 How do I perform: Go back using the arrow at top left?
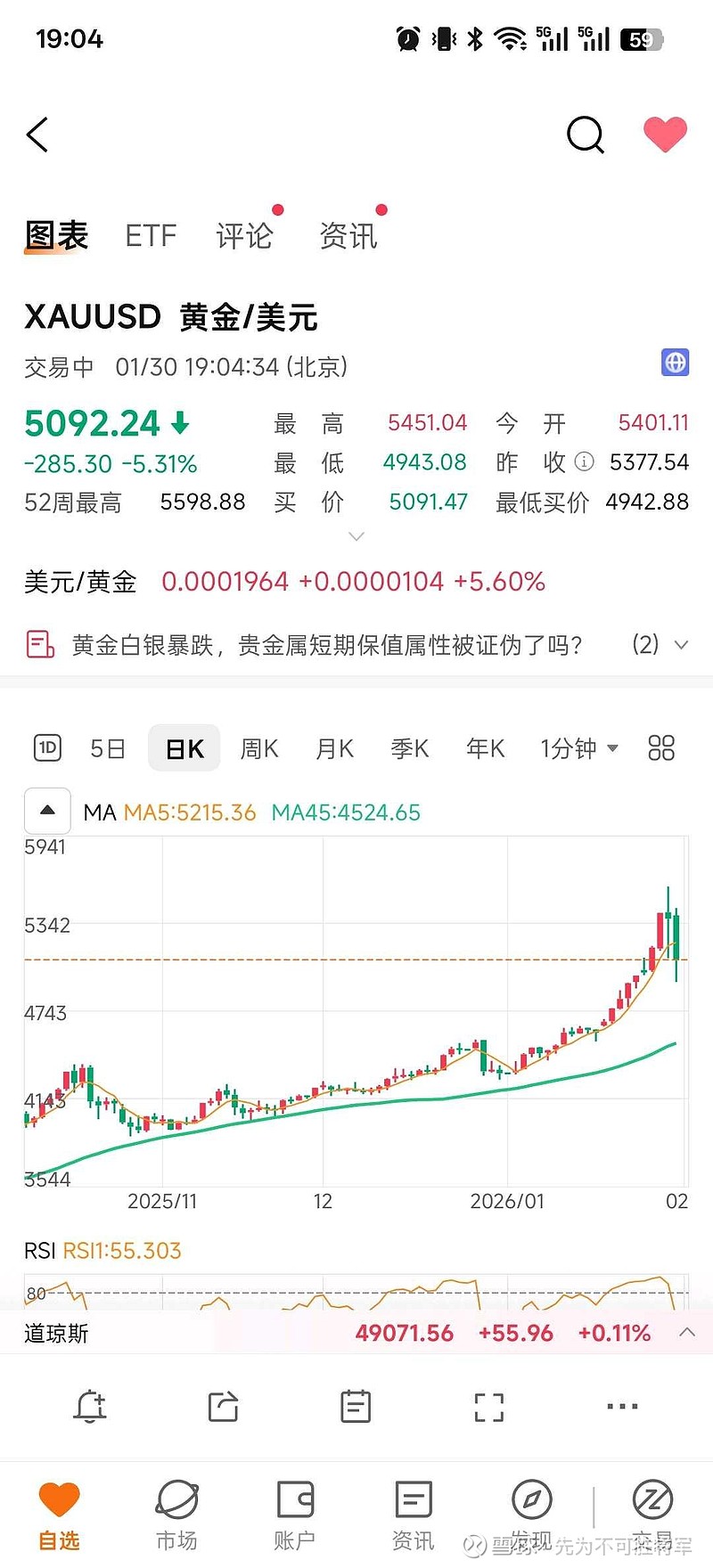coord(37,135)
